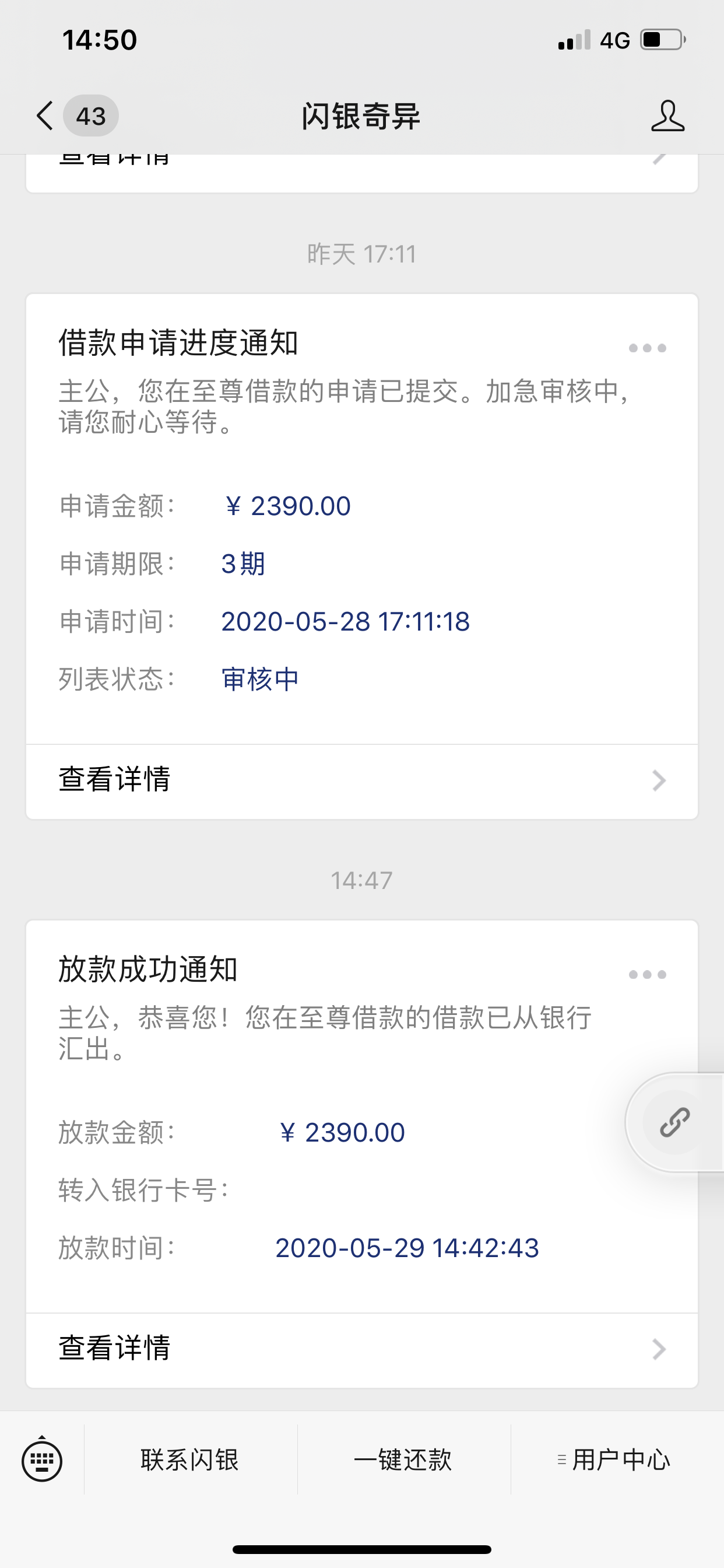
Task: Open 查看详情 under 借款申请进度通知
Action: pyautogui.click(x=362, y=781)
